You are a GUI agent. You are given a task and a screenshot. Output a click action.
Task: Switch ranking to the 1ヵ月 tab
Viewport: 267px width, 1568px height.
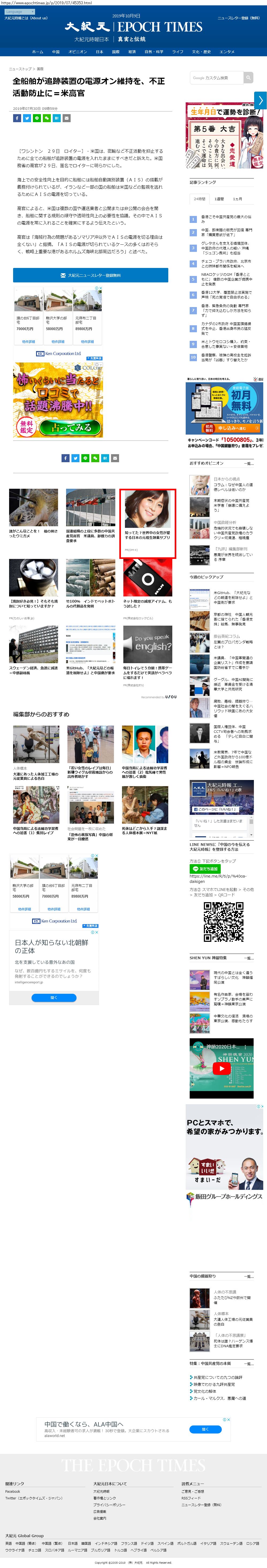[x=238, y=199]
